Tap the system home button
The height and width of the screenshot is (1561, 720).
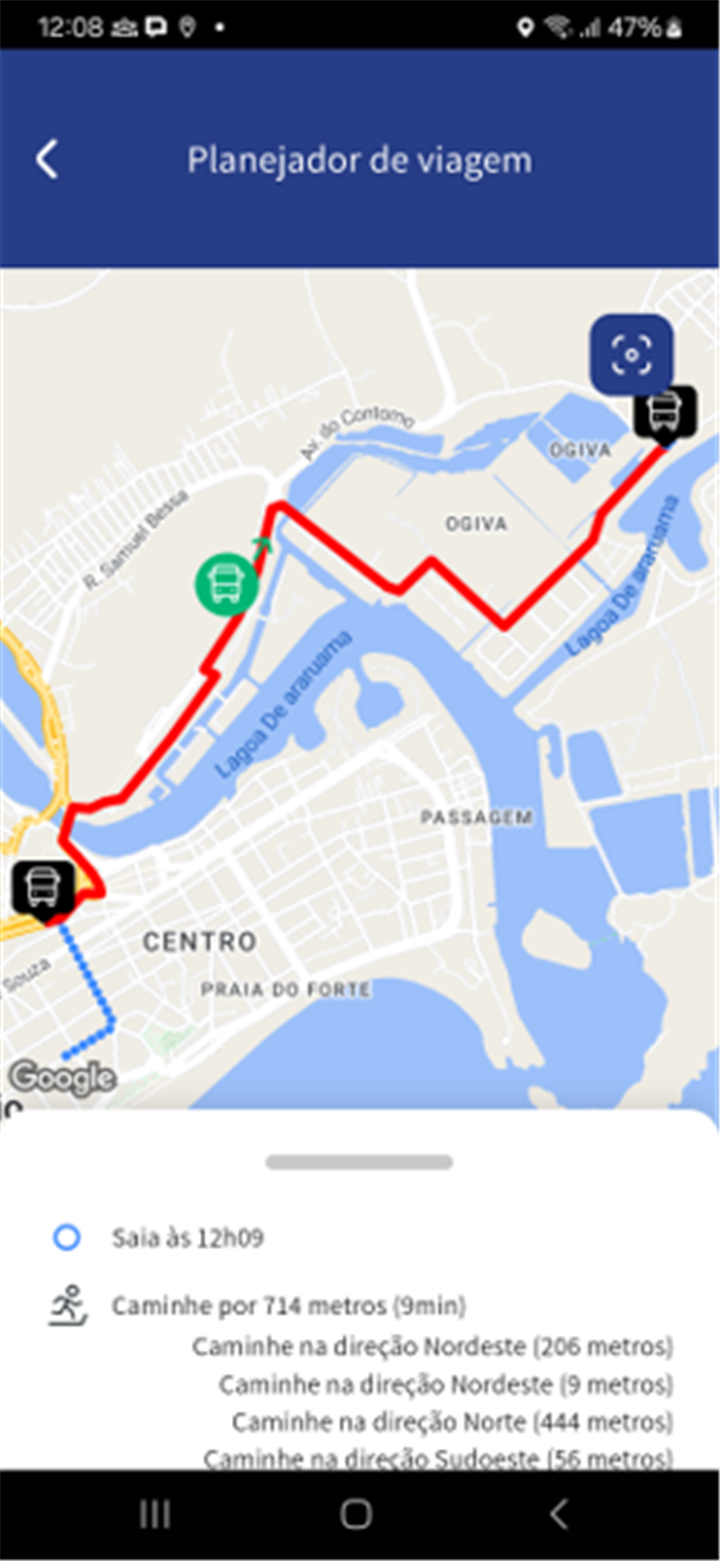(356, 1514)
